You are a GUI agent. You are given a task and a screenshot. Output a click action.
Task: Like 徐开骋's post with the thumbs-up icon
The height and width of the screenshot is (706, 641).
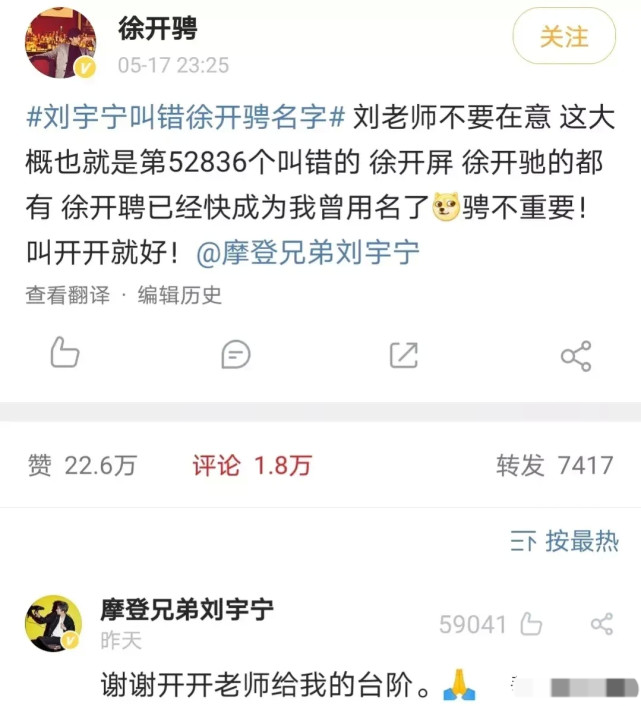[65, 353]
